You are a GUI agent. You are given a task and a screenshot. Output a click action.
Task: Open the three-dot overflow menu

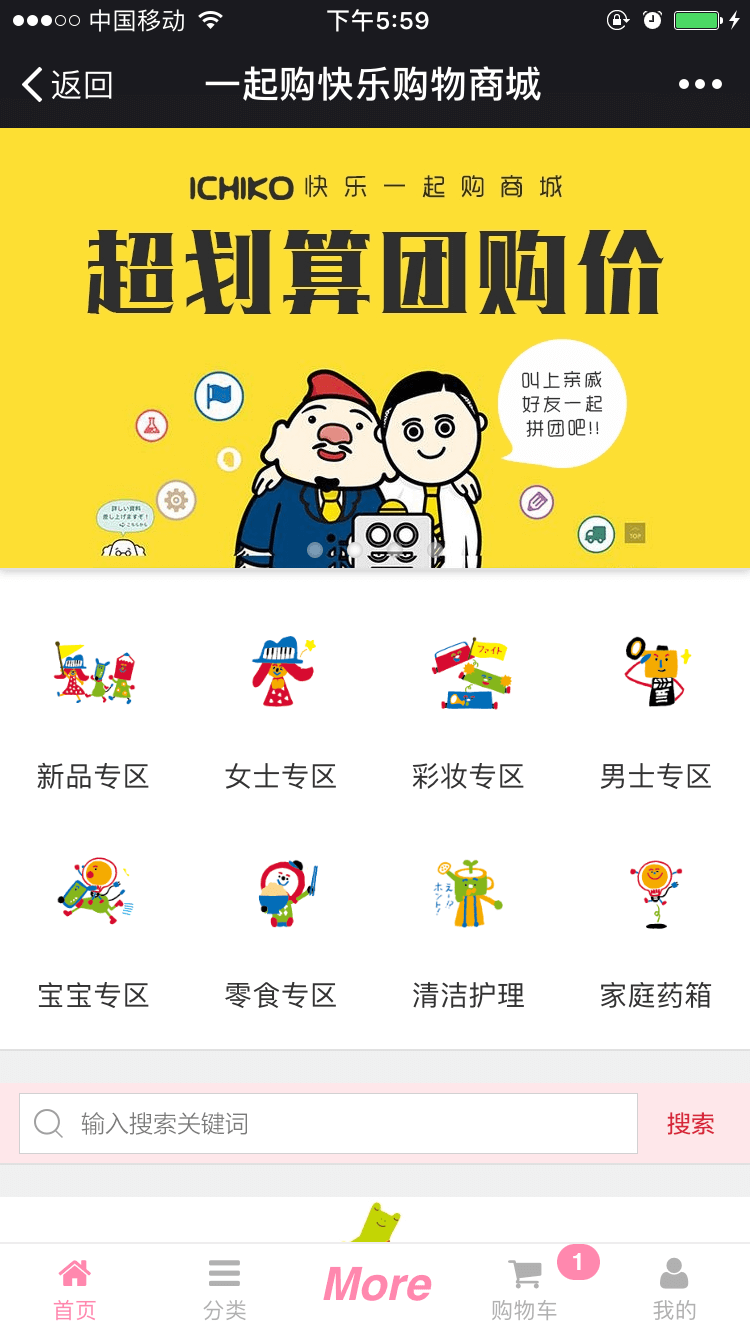pos(700,85)
